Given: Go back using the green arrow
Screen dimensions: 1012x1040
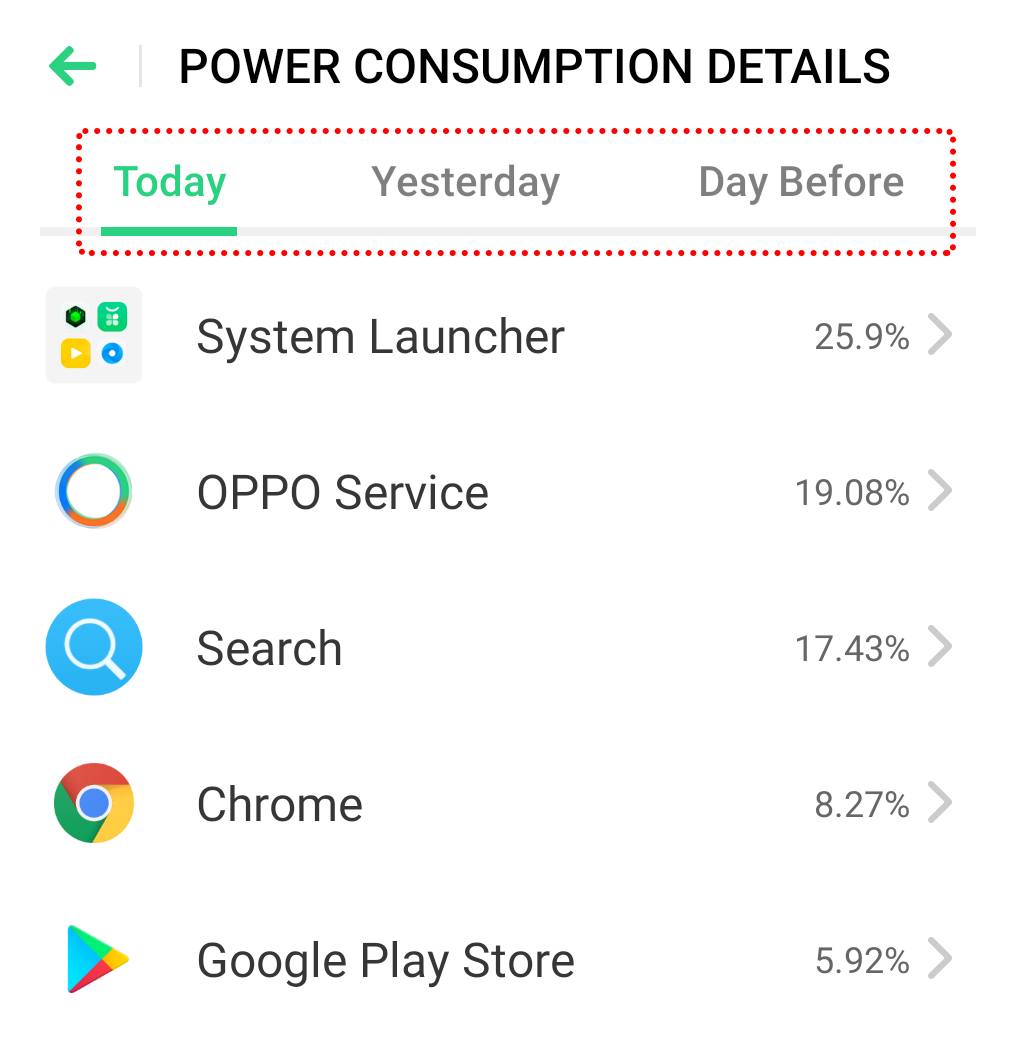Looking at the screenshot, I should pyautogui.click(x=73, y=67).
